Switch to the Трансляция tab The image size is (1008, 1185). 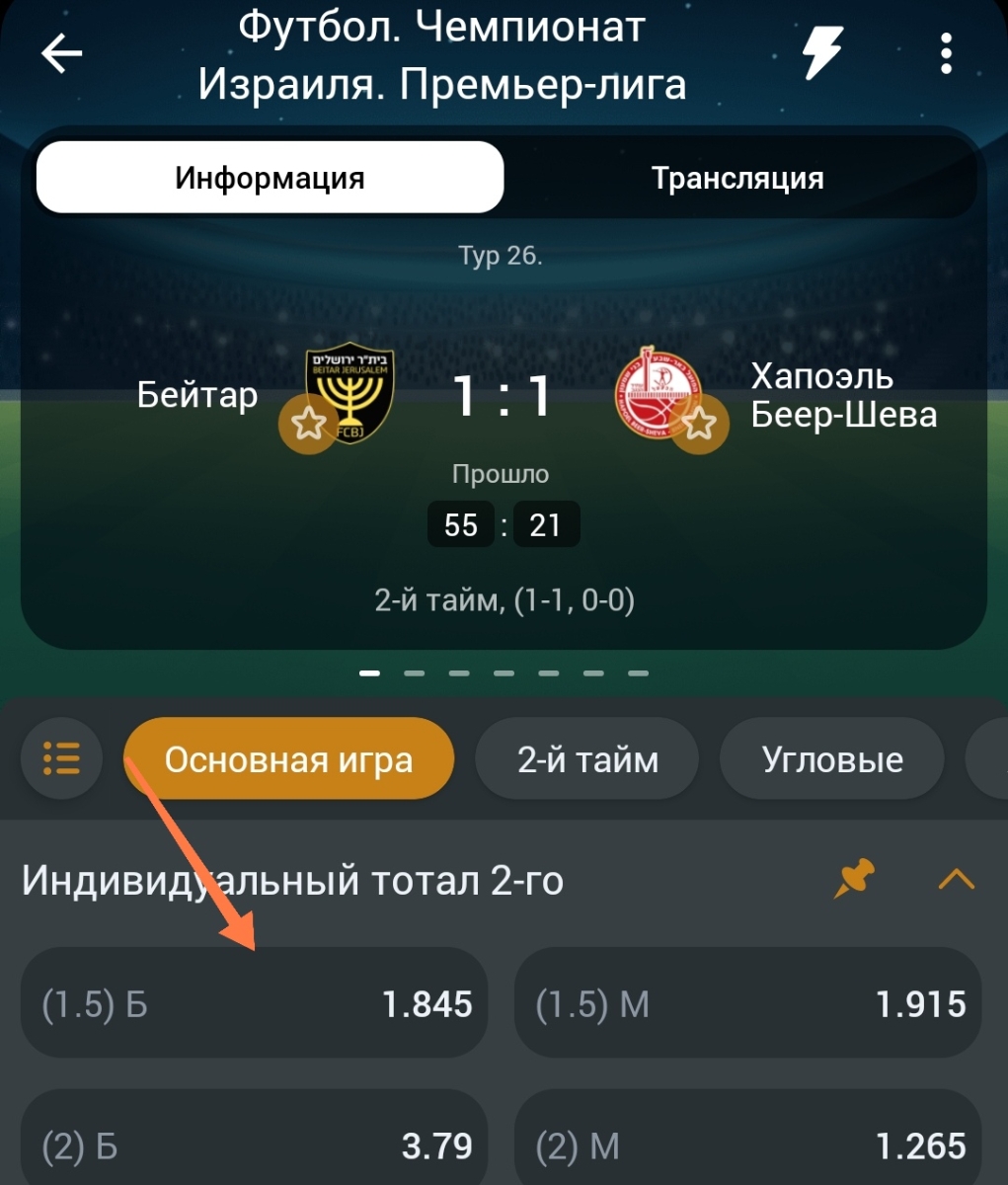[x=737, y=179]
